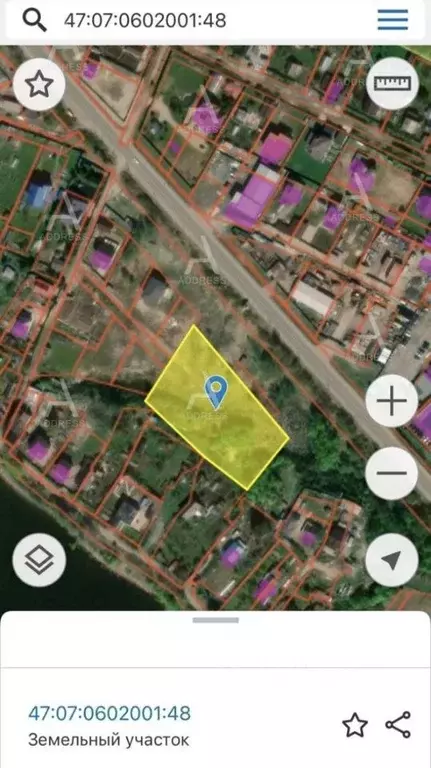Zoom out the map with minus

392,473
